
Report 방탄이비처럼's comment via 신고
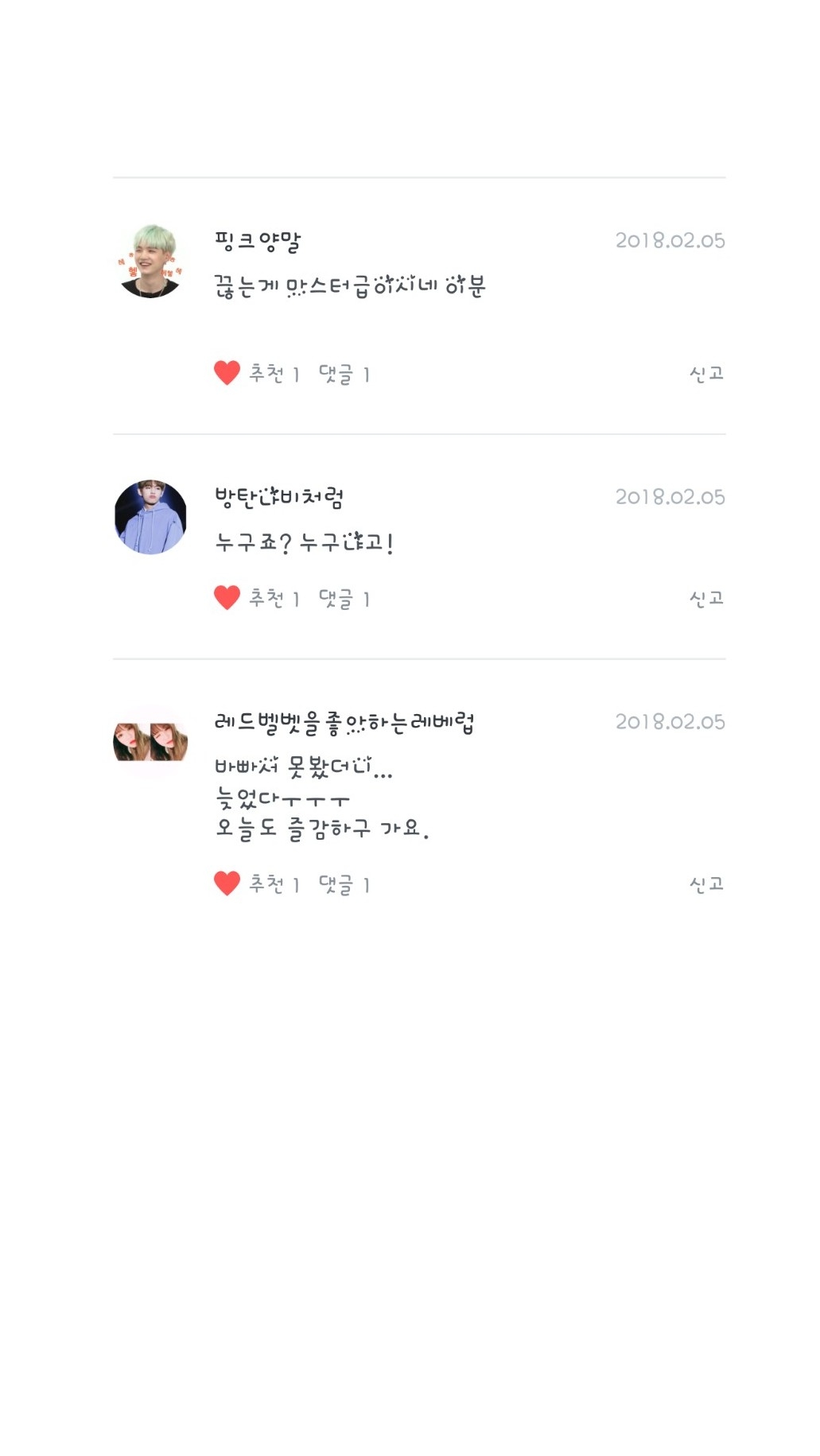[x=706, y=598]
